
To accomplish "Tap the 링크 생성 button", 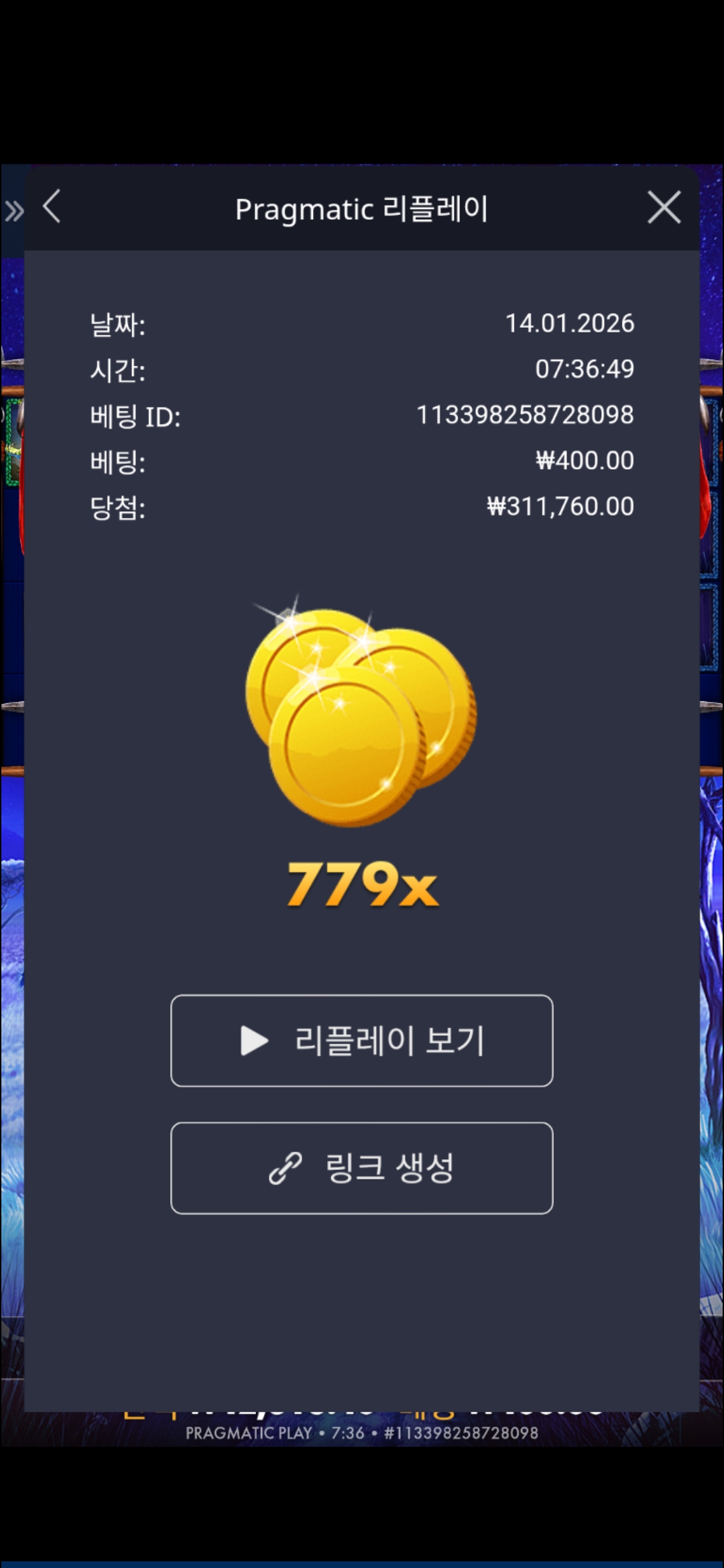I will [x=361, y=1167].
